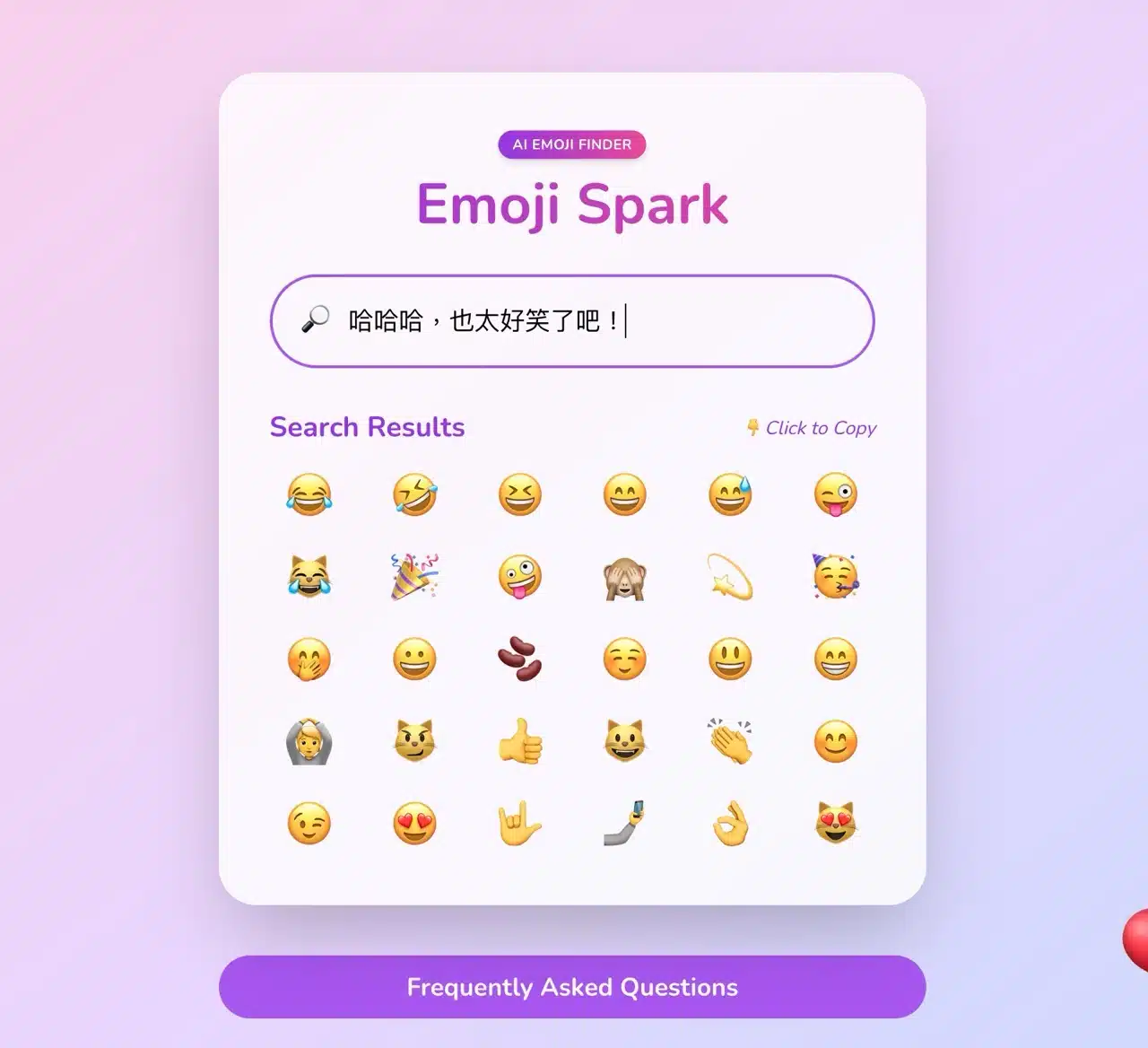Image resolution: width=1148 pixels, height=1048 pixels.
Task: Copy the love-you hand gesture emoji
Action: click(x=520, y=824)
